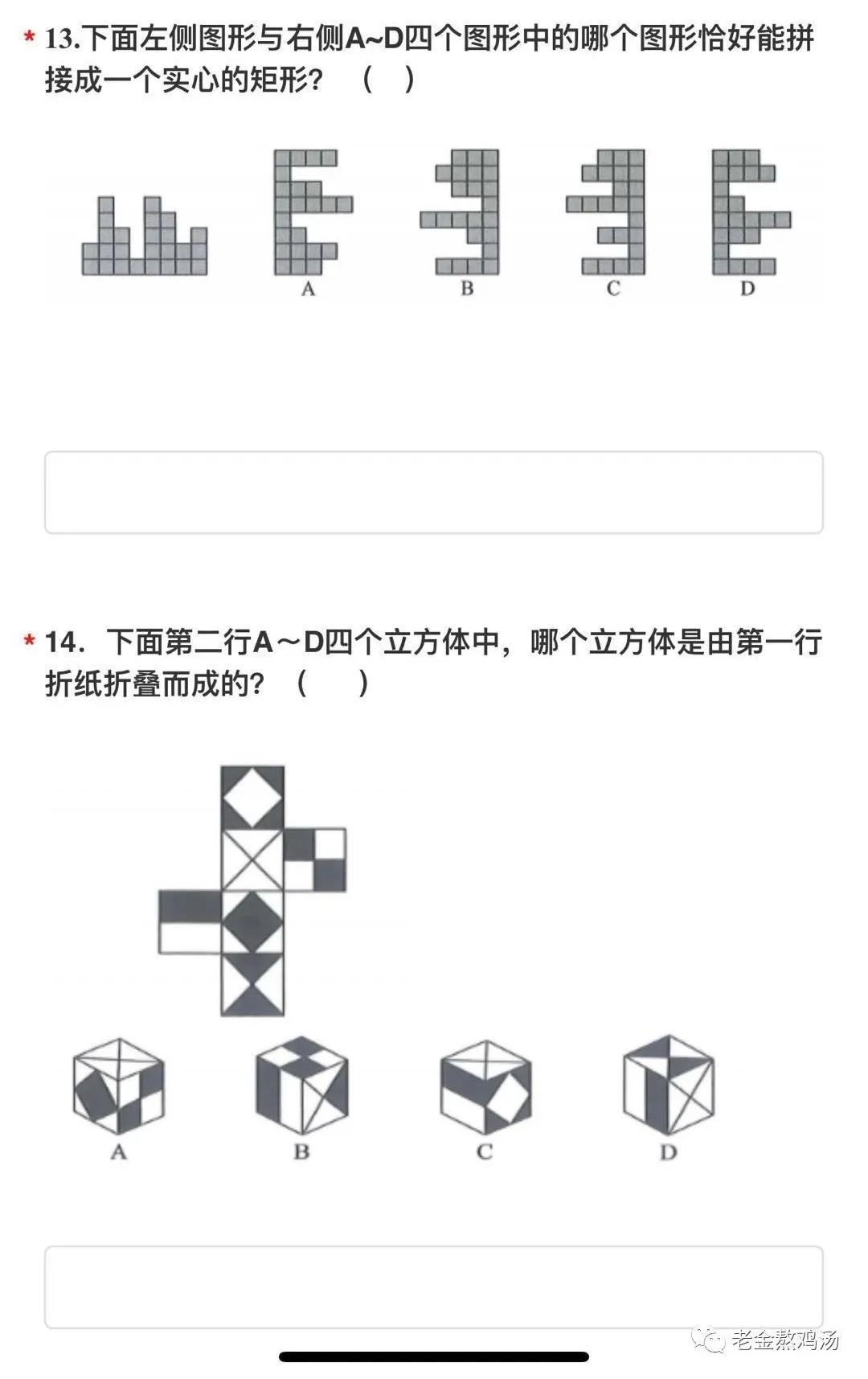Click the answer input field under question 13
The width and height of the screenshot is (868, 1379).
[434, 490]
